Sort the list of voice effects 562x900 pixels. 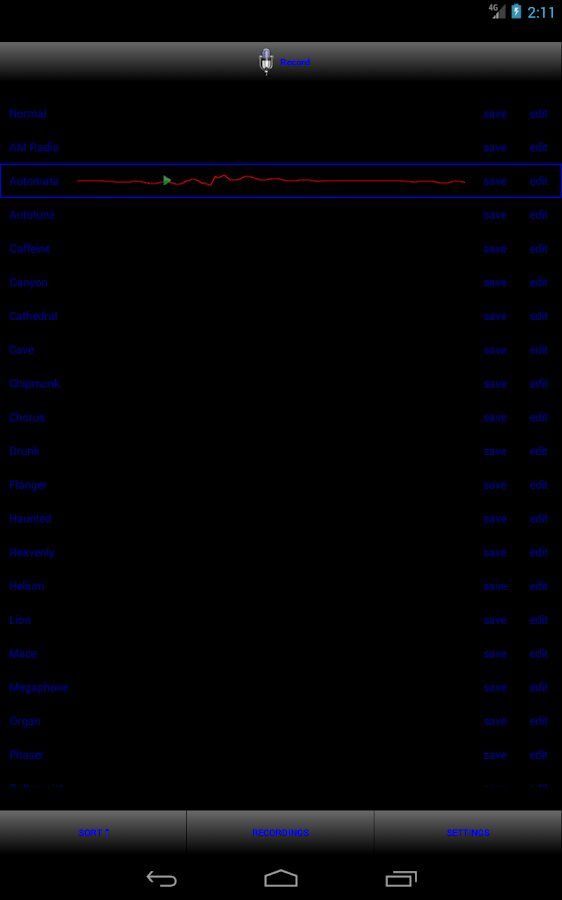point(93,832)
